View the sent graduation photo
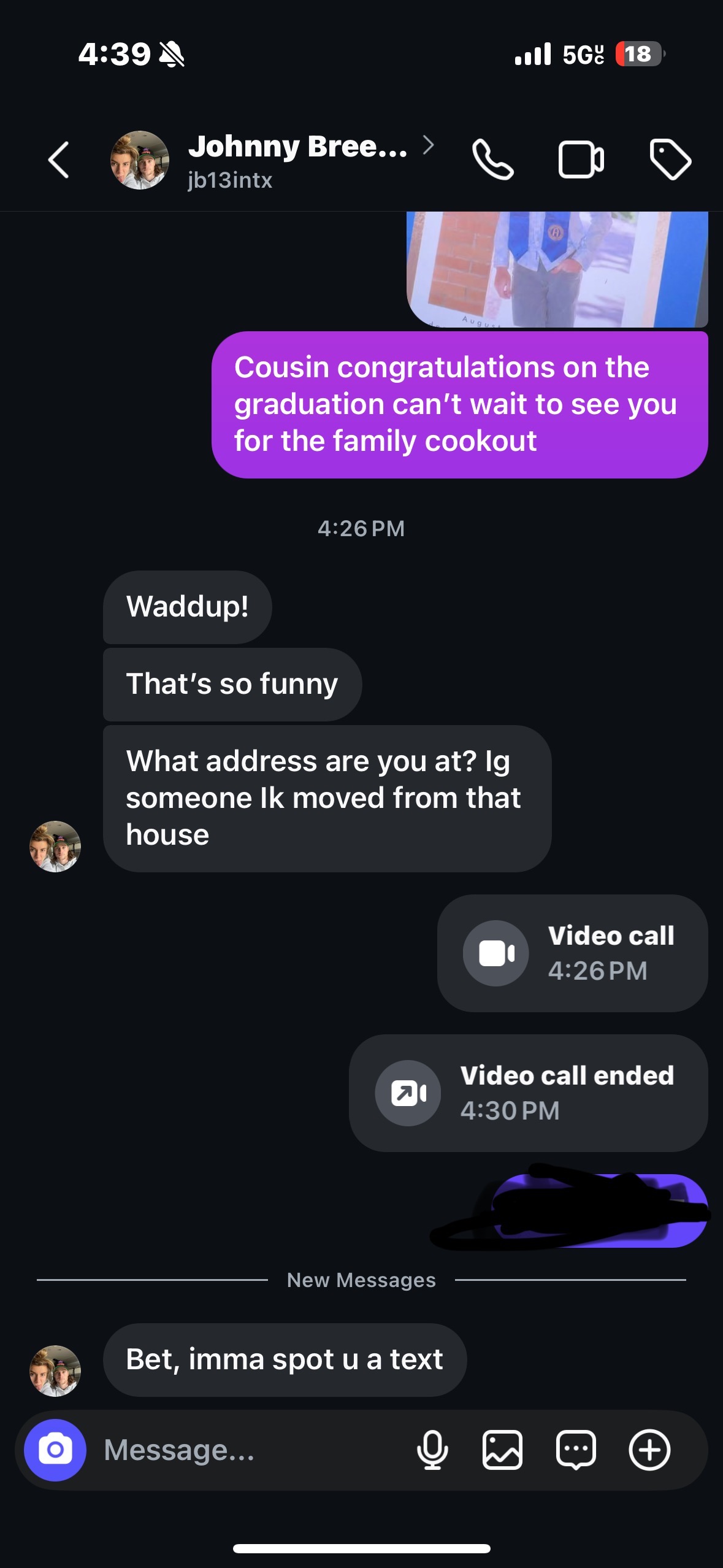Image resolution: width=723 pixels, height=1568 pixels. coord(557,269)
